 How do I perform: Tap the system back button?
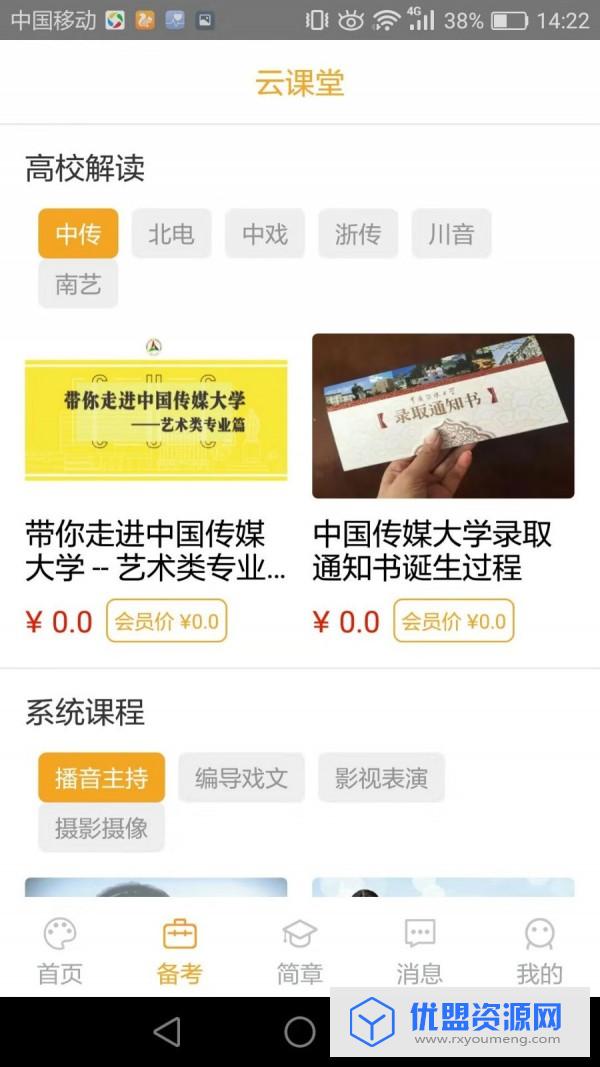click(x=167, y=1031)
